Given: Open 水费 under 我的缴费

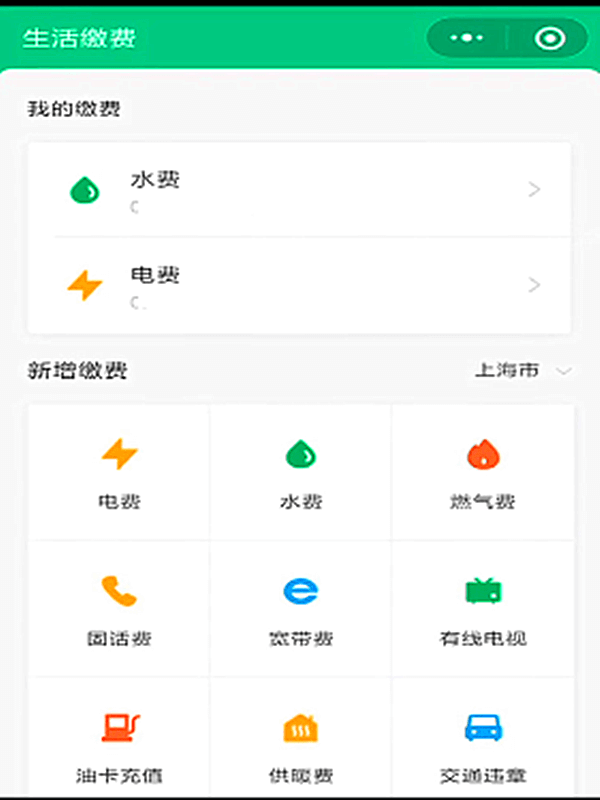Looking at the screenshot, I should [300, 190].
